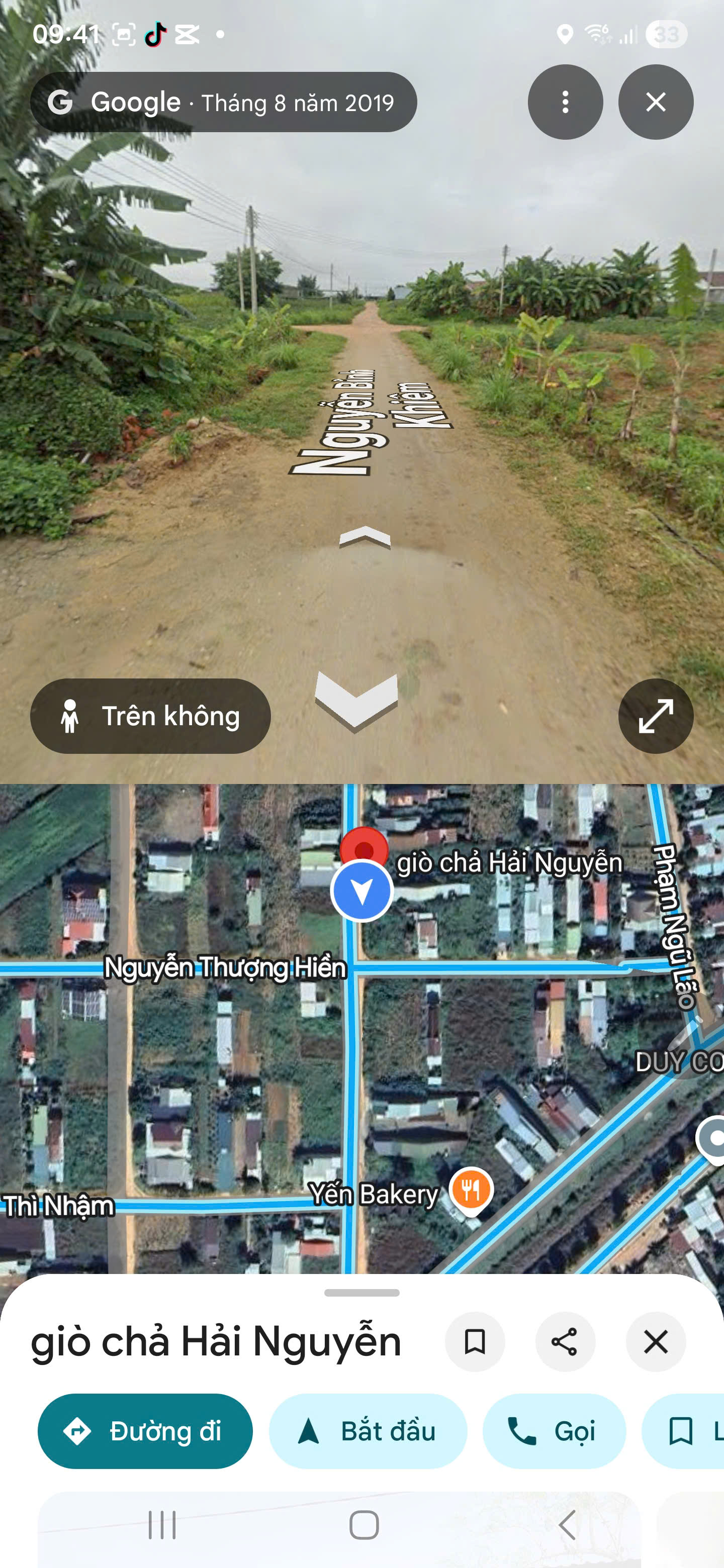Open recent apps from navigation bar
This screenshot has width=724, height=1568.
(x=162, y=1525)
